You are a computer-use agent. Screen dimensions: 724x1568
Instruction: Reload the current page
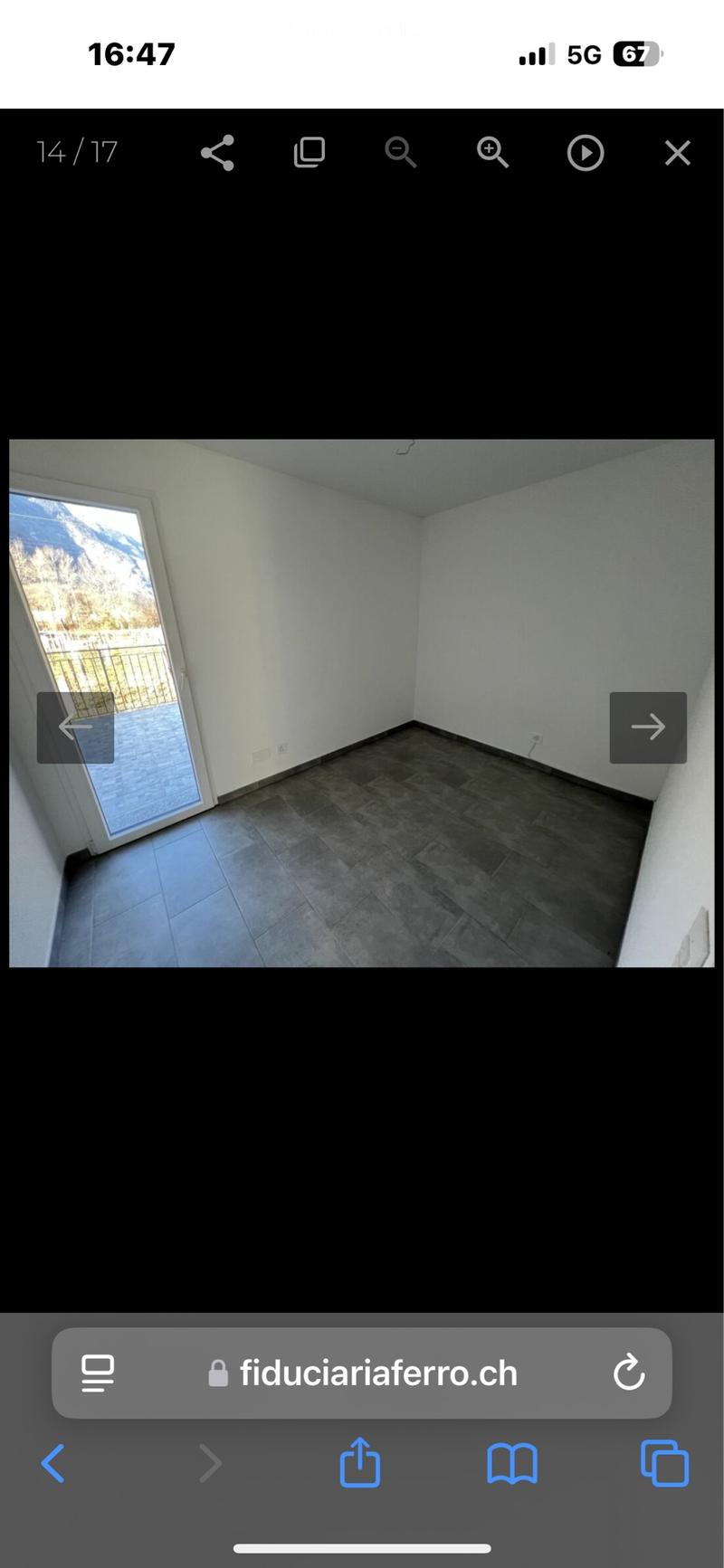(629, 1373)
